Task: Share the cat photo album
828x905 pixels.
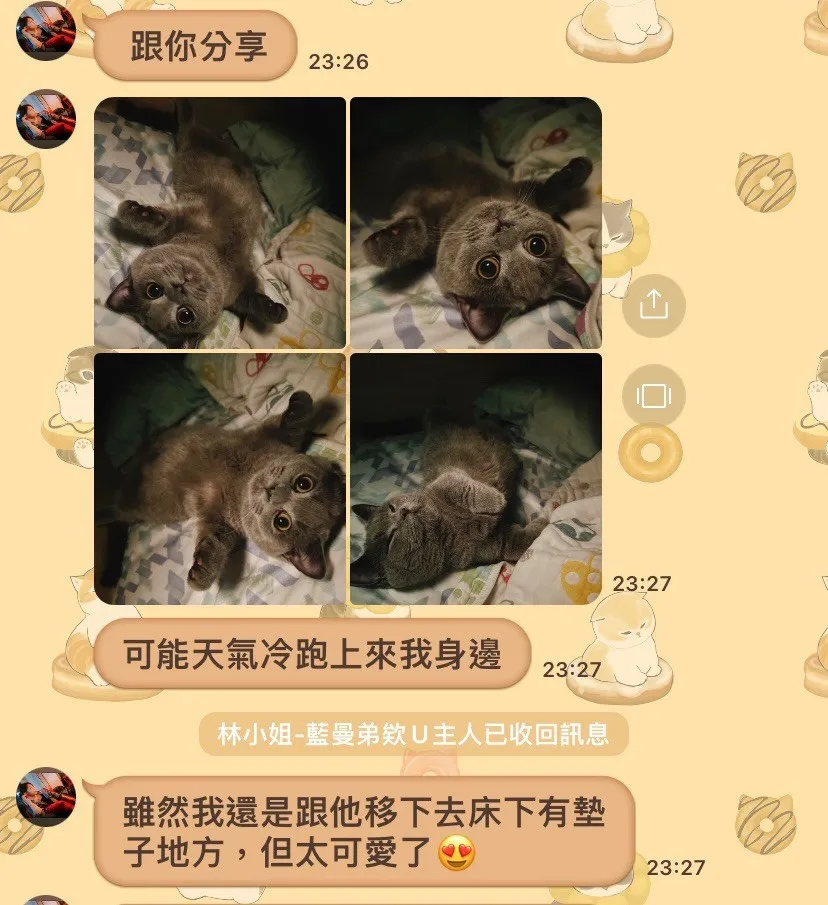Action: pos(653,304)
